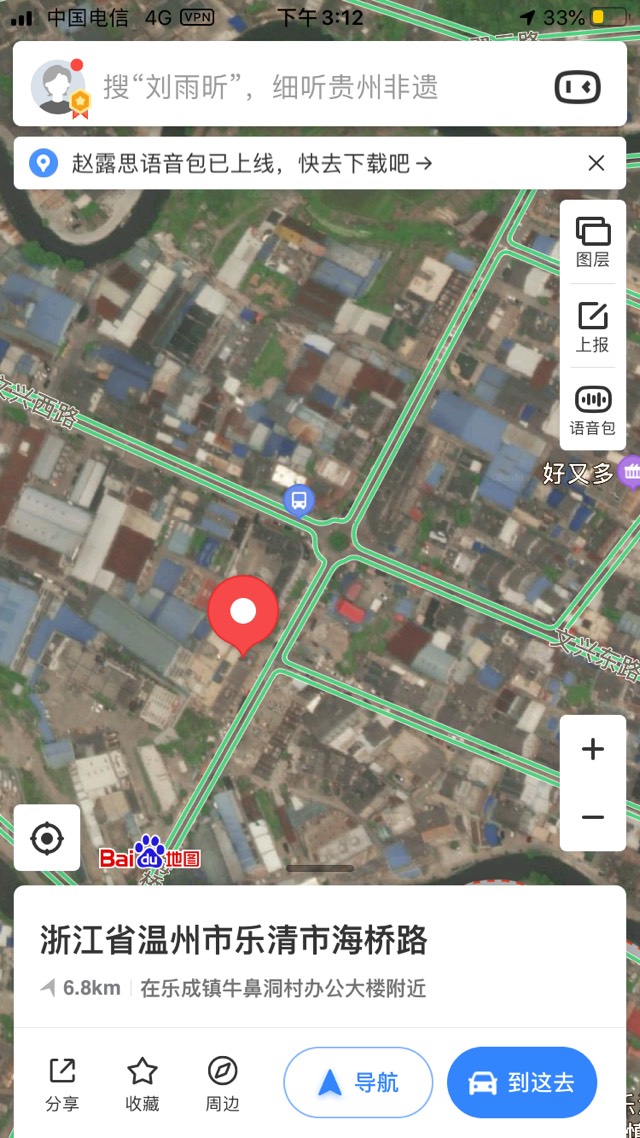This screenshot has height=1138, width=640.
Task: Open the 语音包 voice pack option
Action: pos(593,410)
